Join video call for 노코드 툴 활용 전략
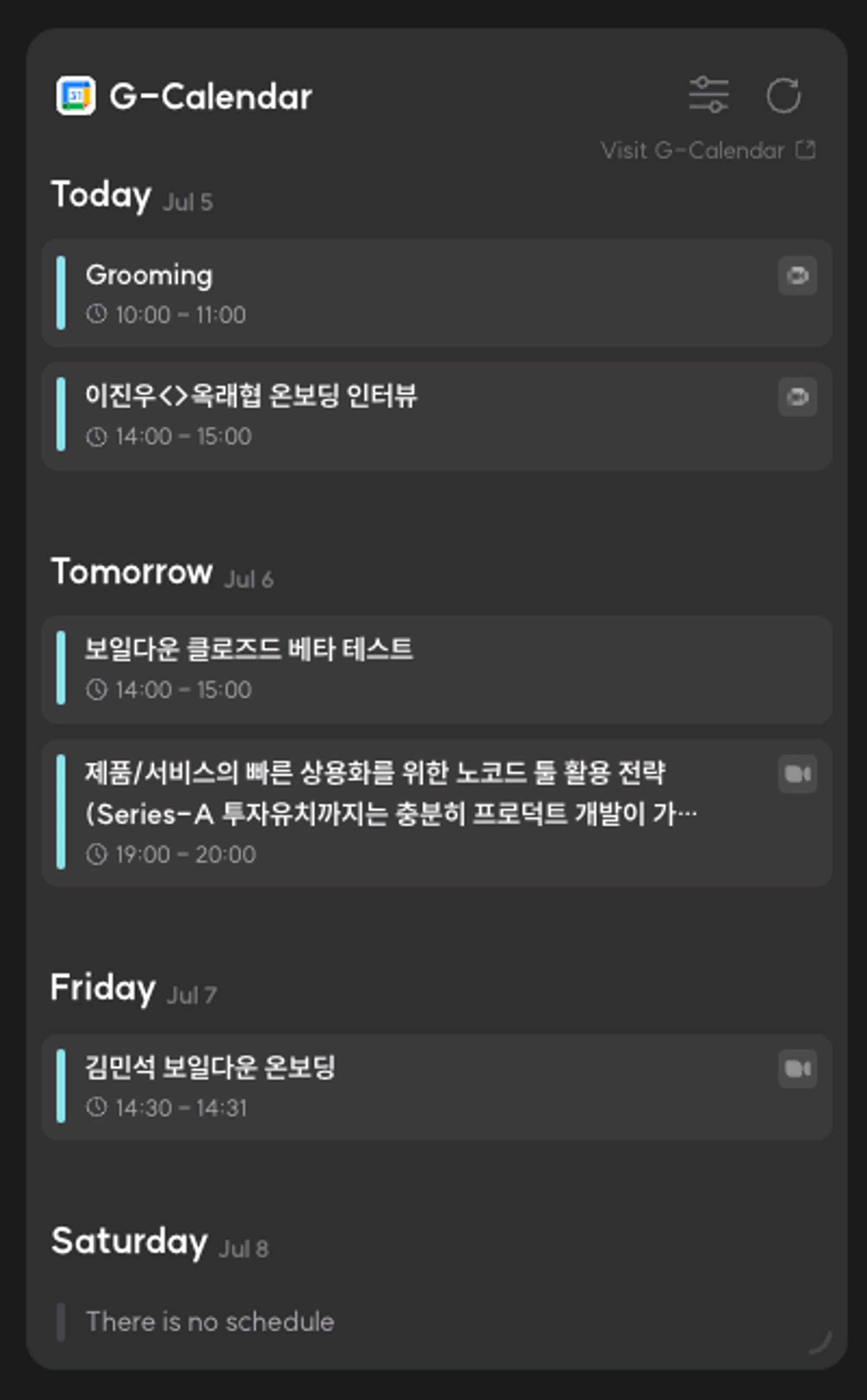The width and height of the screenshot is (867, 1400). click(x=797, y=774)
